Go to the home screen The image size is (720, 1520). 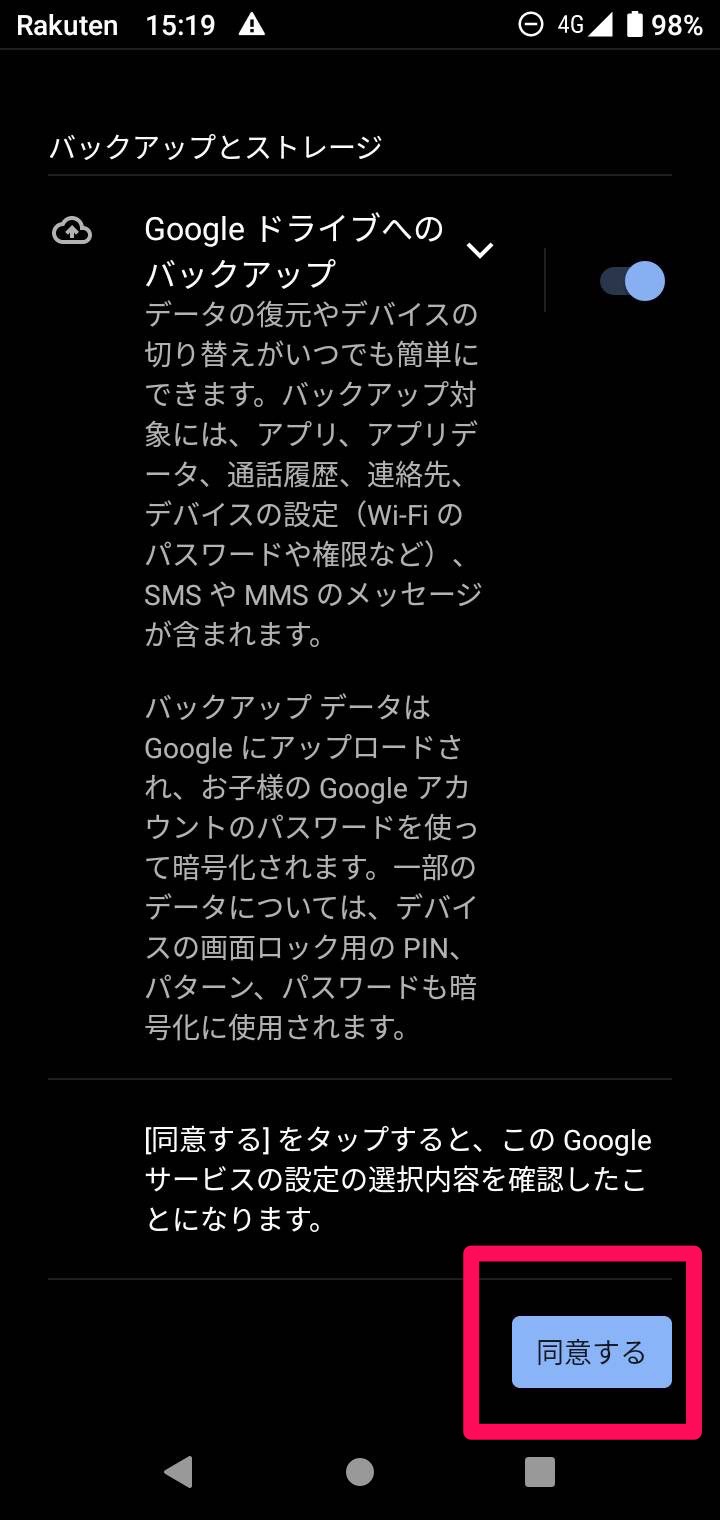[x=360, y=1471]
